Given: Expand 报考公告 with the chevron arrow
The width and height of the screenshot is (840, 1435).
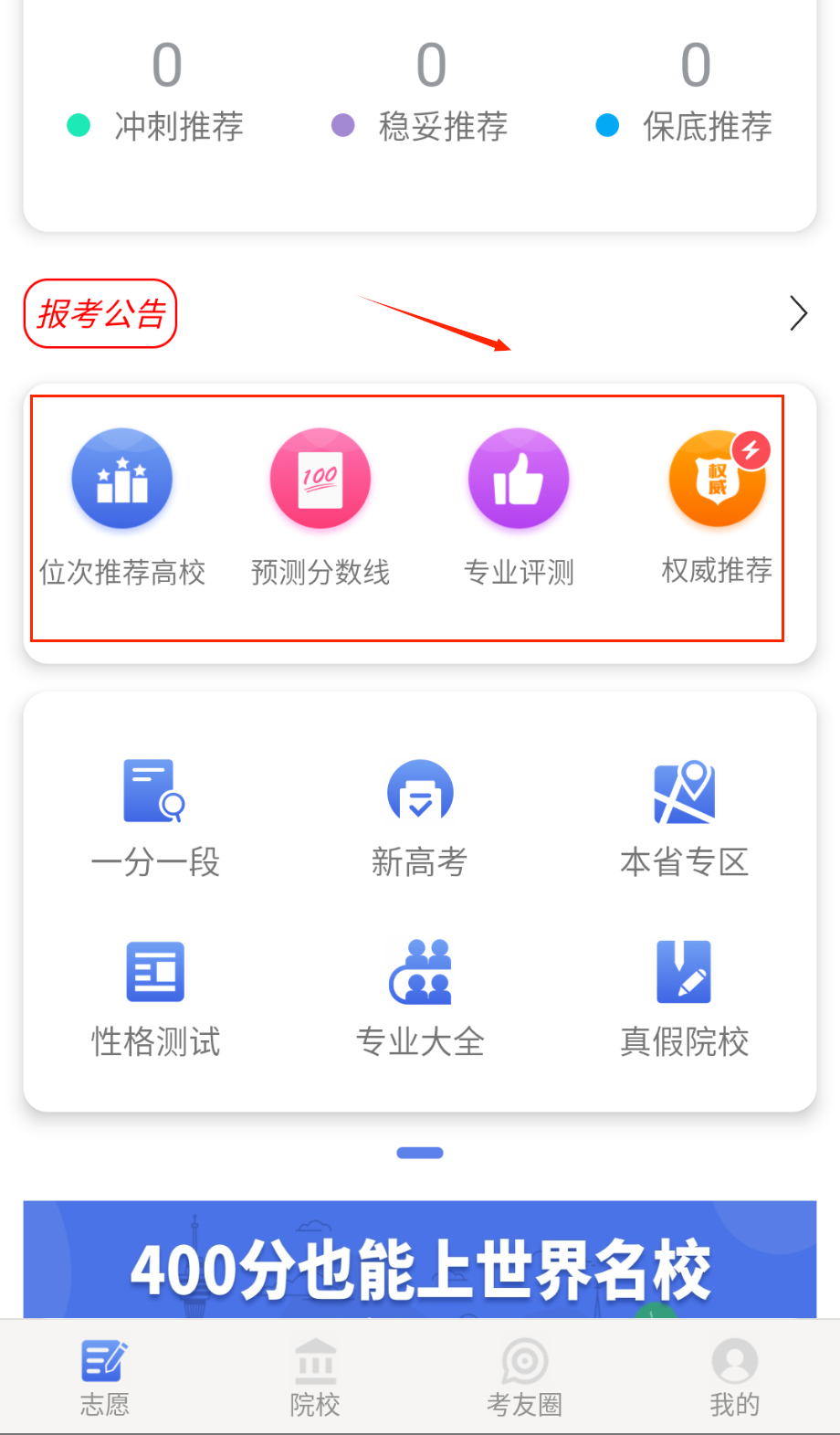Looking at the screenshot, I should (798, 313).
